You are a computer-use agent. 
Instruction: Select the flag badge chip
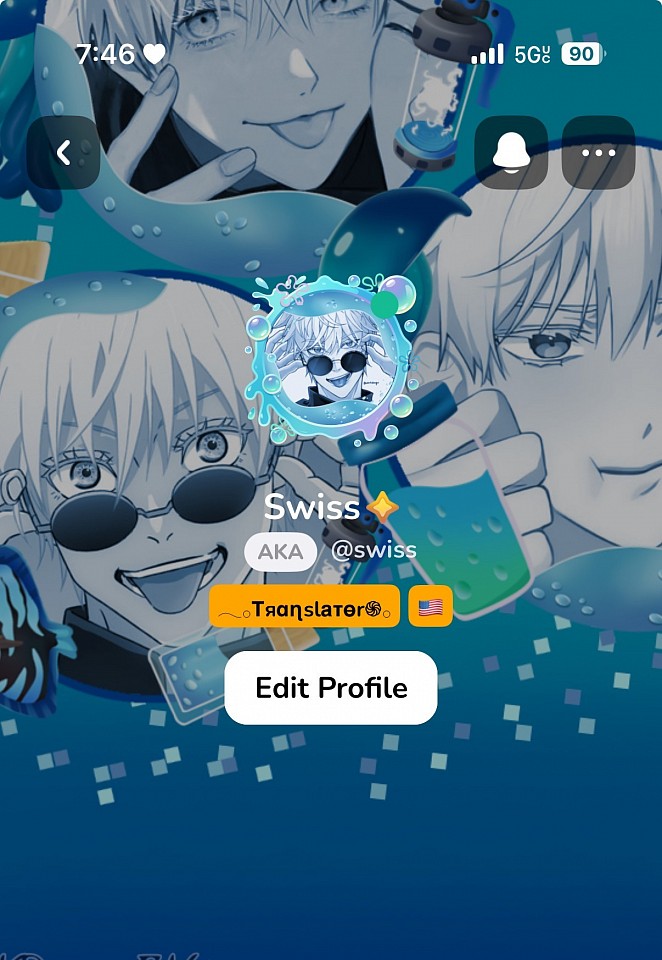point(431,606)
